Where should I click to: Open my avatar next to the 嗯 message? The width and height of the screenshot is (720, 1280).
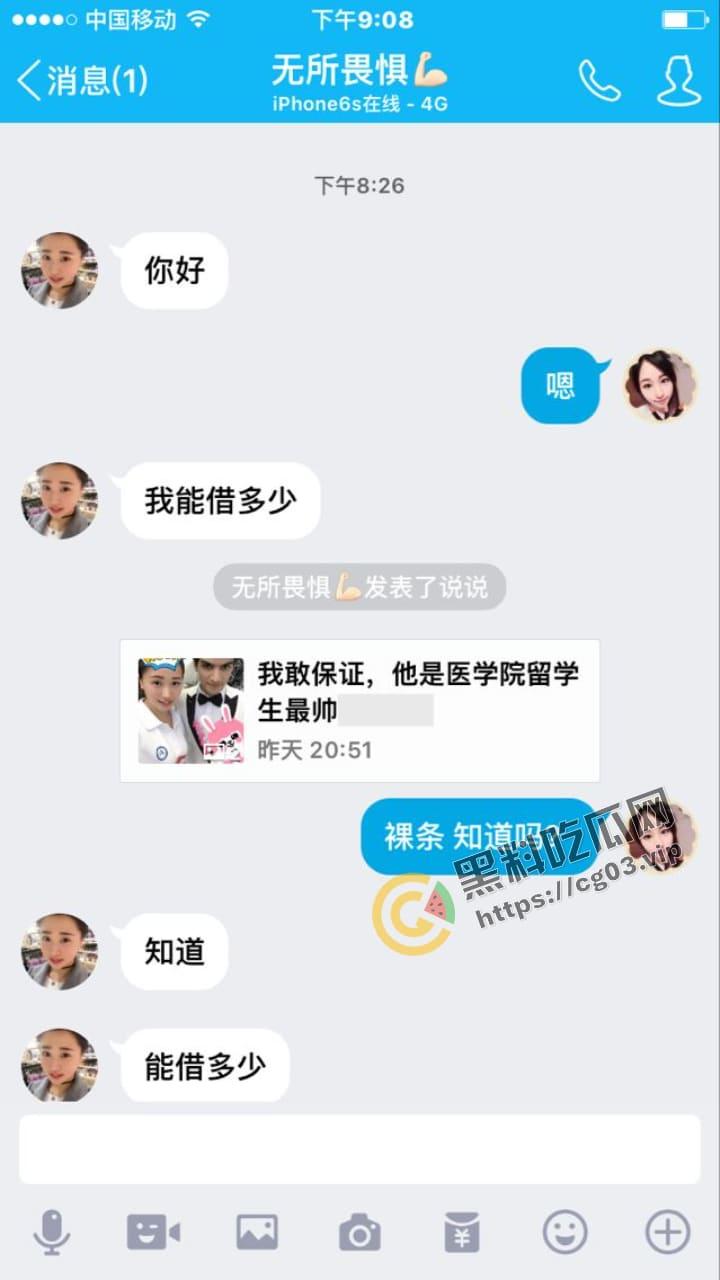pos(660,385)
